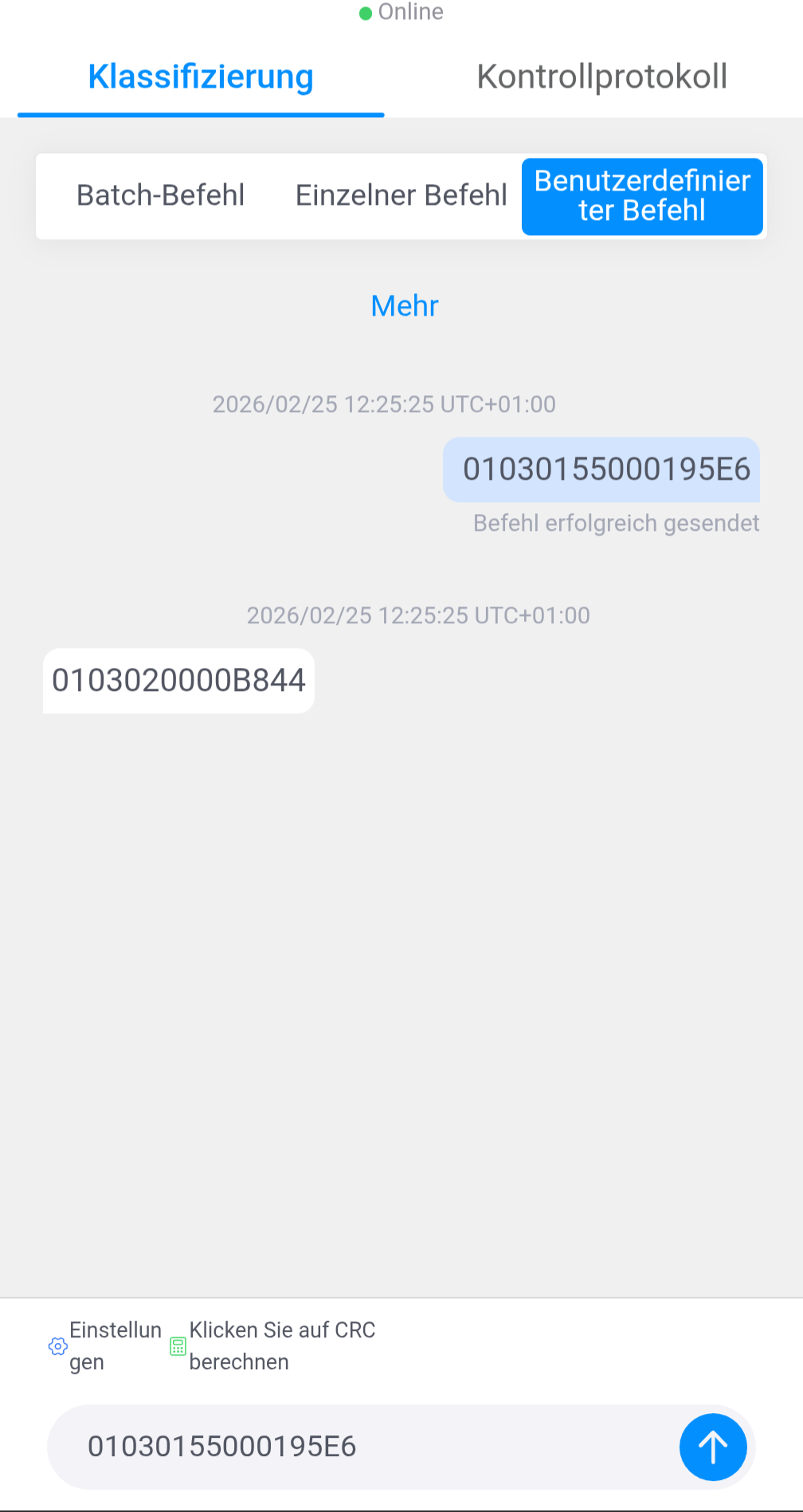This screenshot has height=1512, width=803.
Task: Switch to Einzelner Befehl
Action: point(401,195)
